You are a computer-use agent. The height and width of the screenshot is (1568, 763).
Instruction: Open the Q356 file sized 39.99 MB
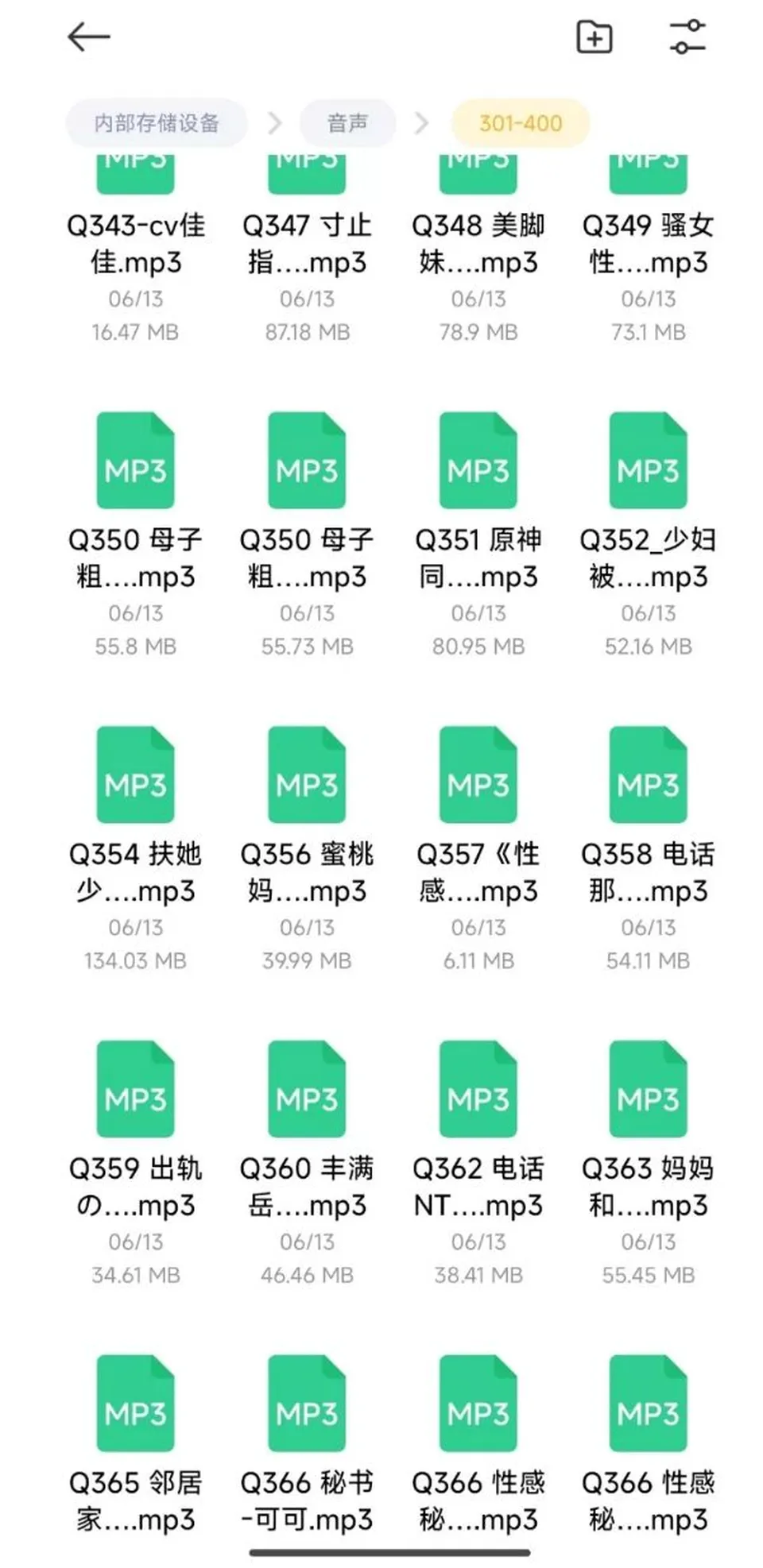click(x=307, y=848)
